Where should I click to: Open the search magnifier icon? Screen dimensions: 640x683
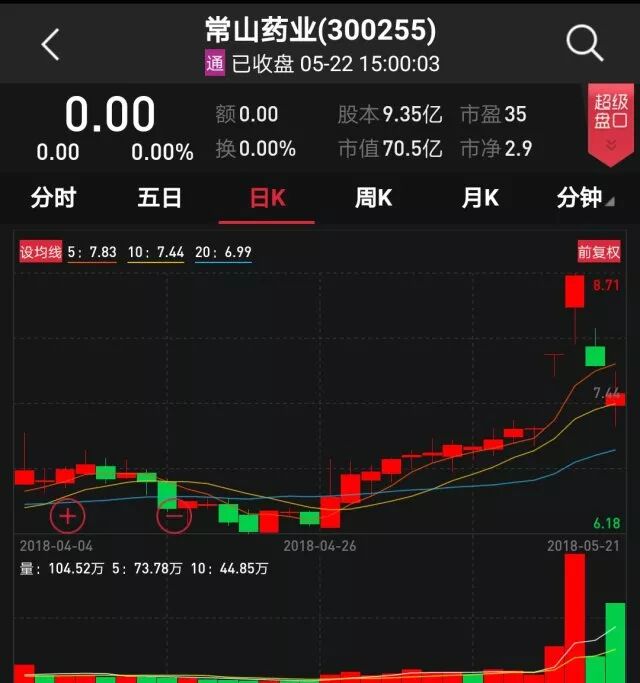coord(584,43)
